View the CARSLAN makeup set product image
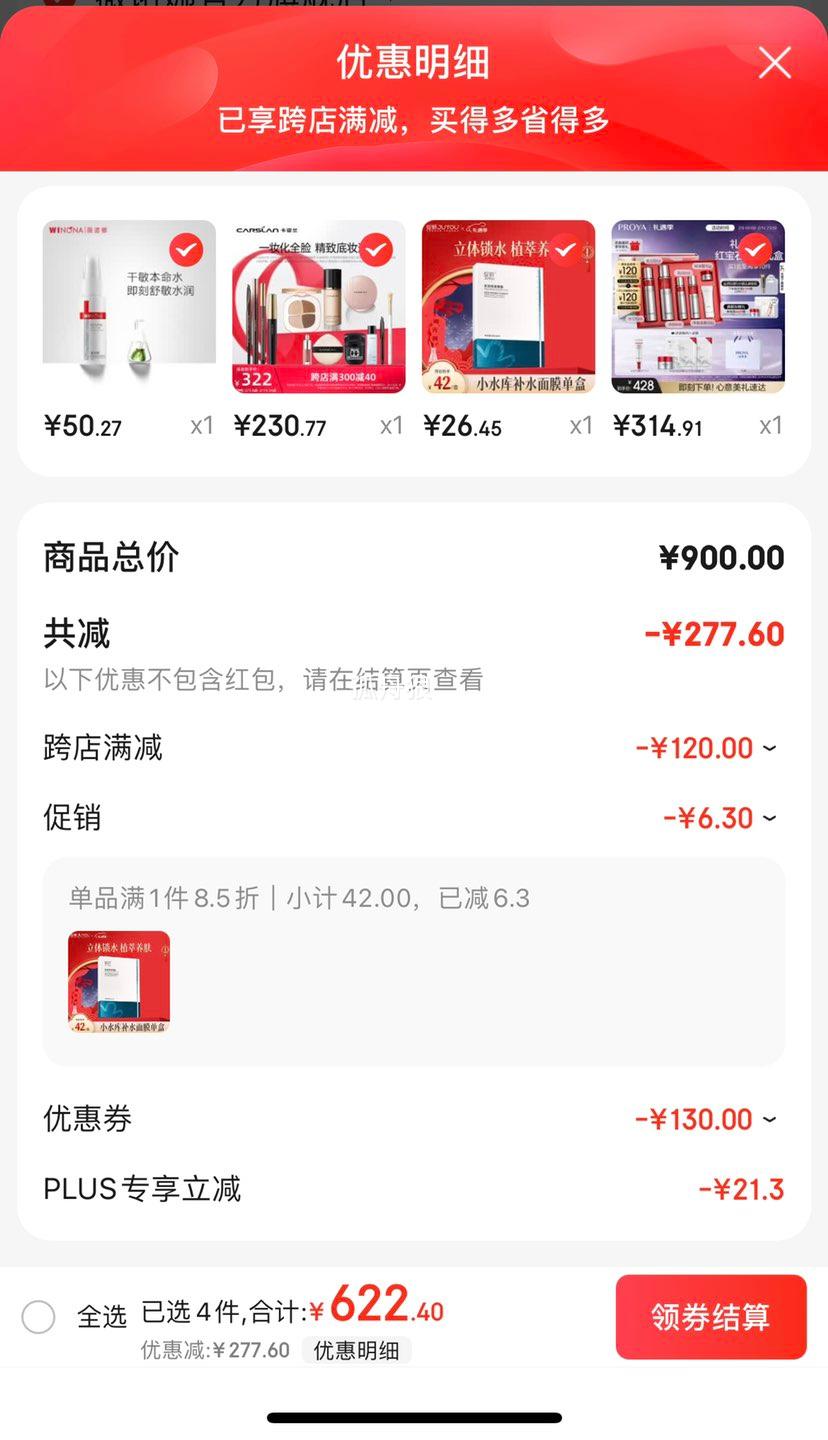The width and height of the screenshot is (828, 1440). click(318, 307)
